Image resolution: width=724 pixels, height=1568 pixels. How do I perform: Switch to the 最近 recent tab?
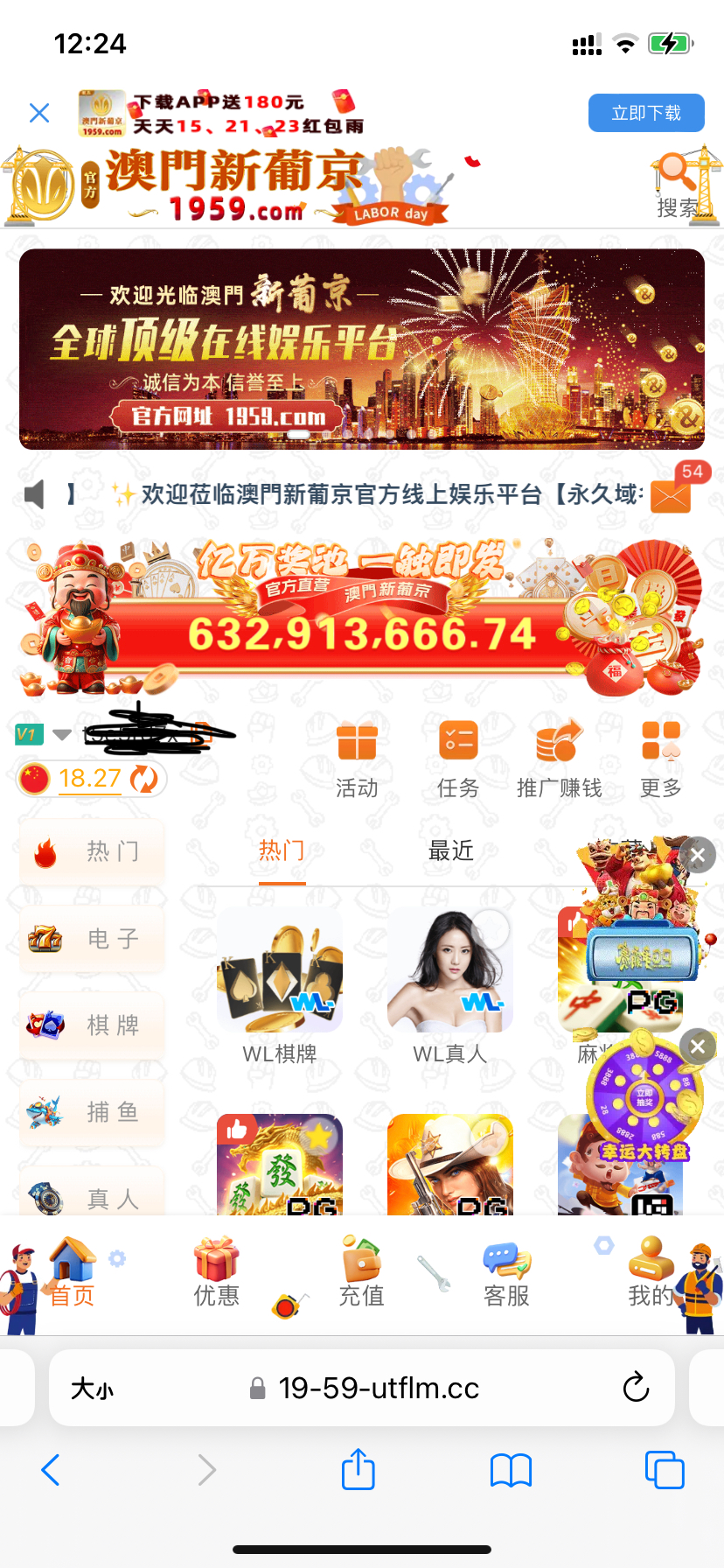pos(450,850)
